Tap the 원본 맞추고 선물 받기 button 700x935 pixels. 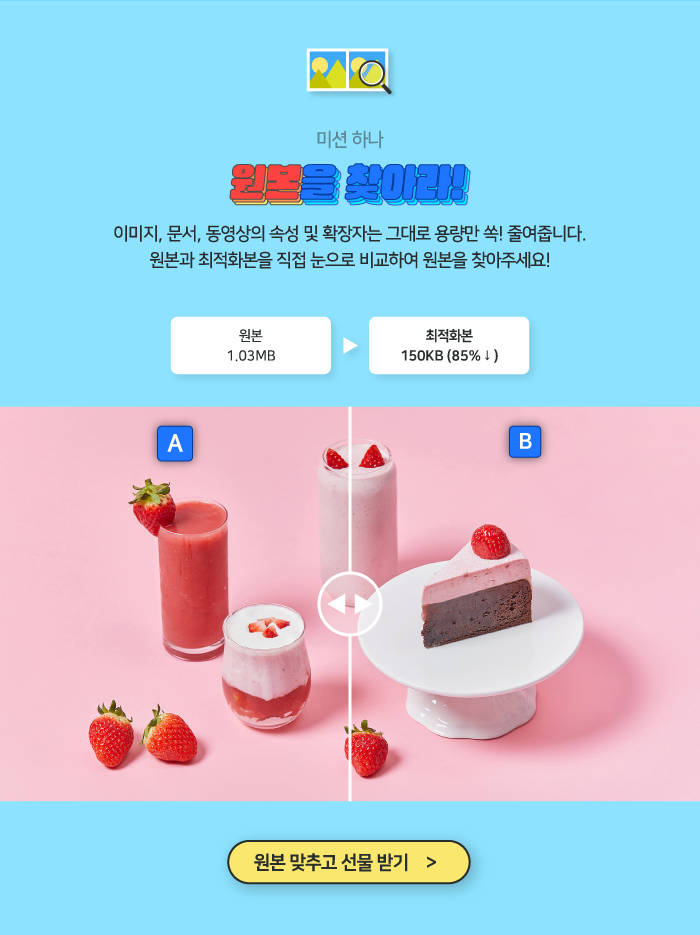pyautogui.click(x=348, y=862)
